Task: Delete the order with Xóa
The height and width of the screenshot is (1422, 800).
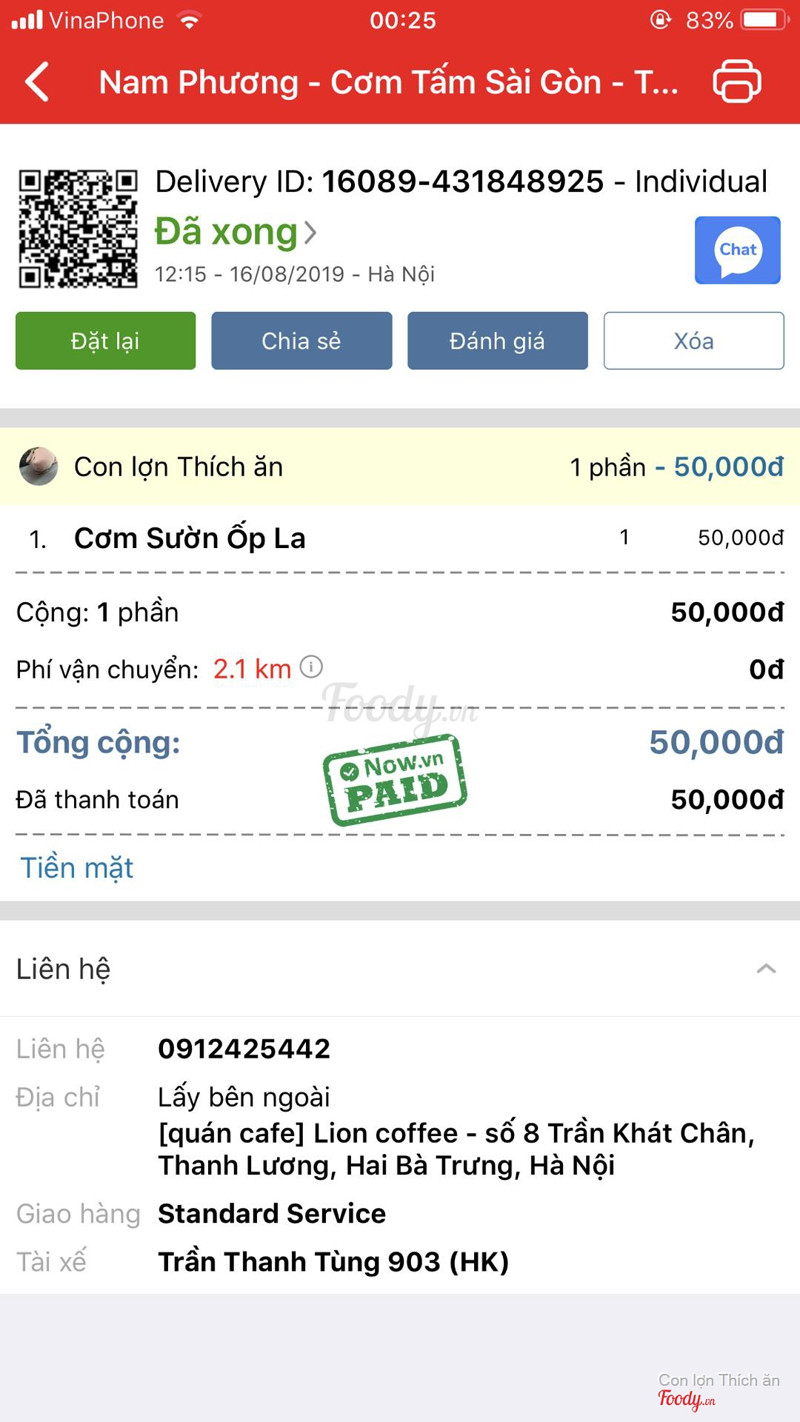Action: tap(693, 341)
